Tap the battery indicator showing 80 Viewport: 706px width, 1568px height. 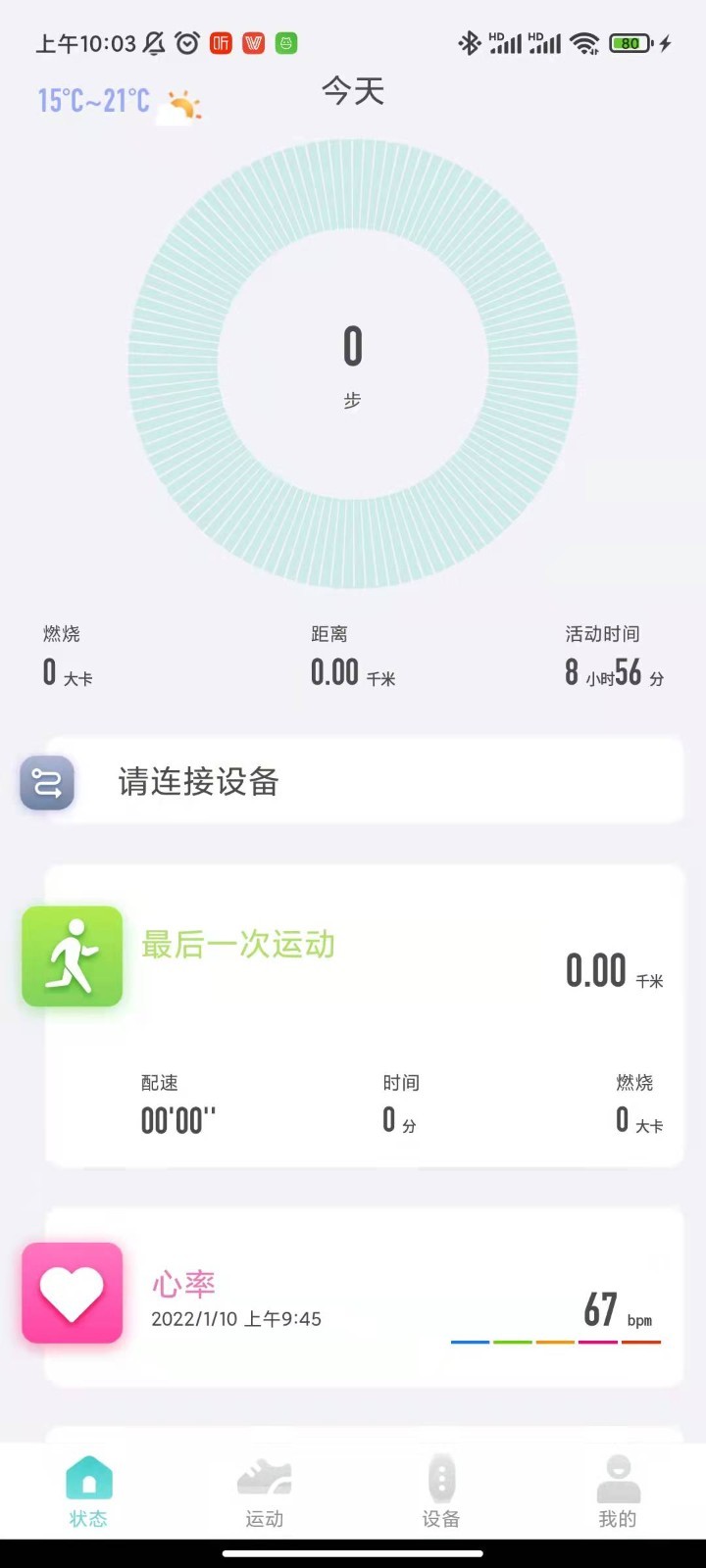click(630, 43)
